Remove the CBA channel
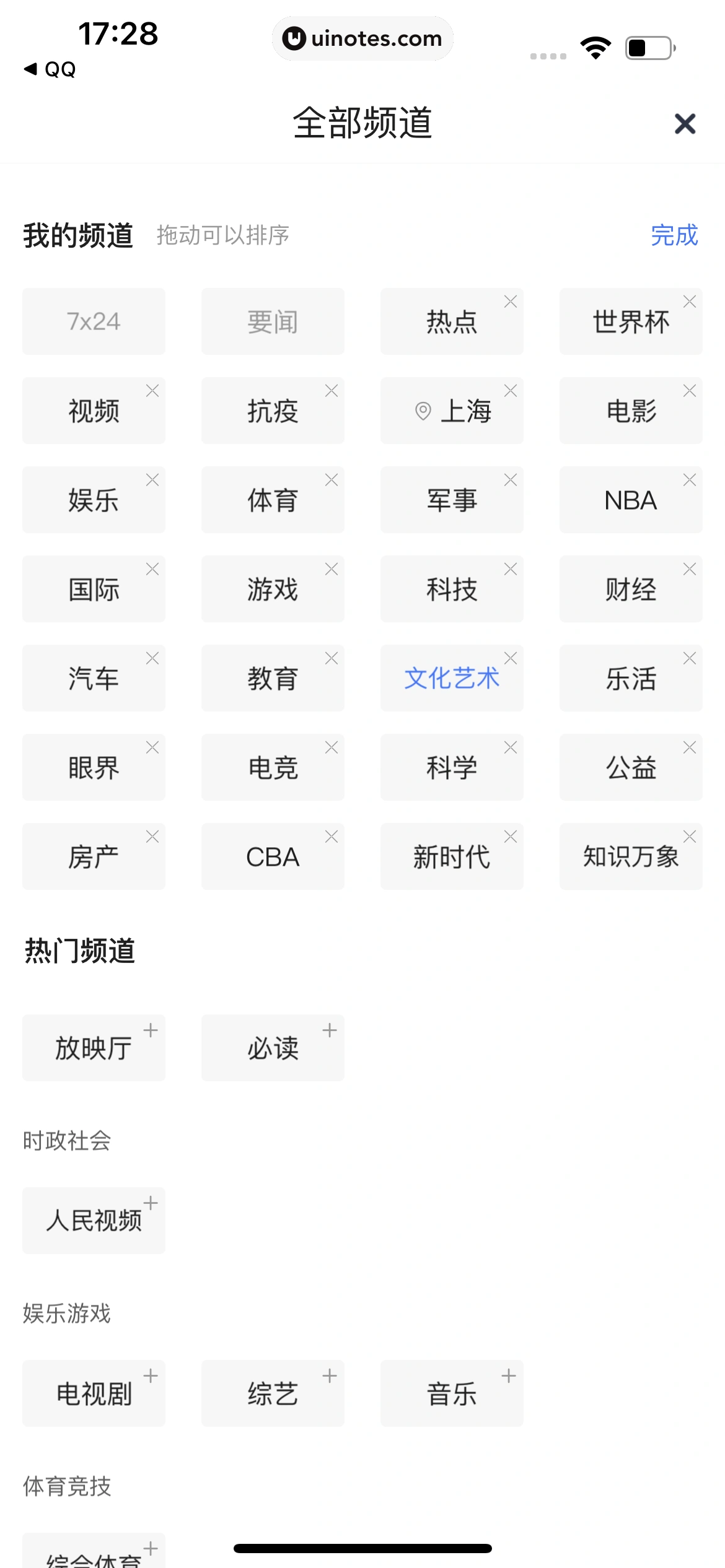The height and width of the screenshot is (1568, 725). pos(332,837)
